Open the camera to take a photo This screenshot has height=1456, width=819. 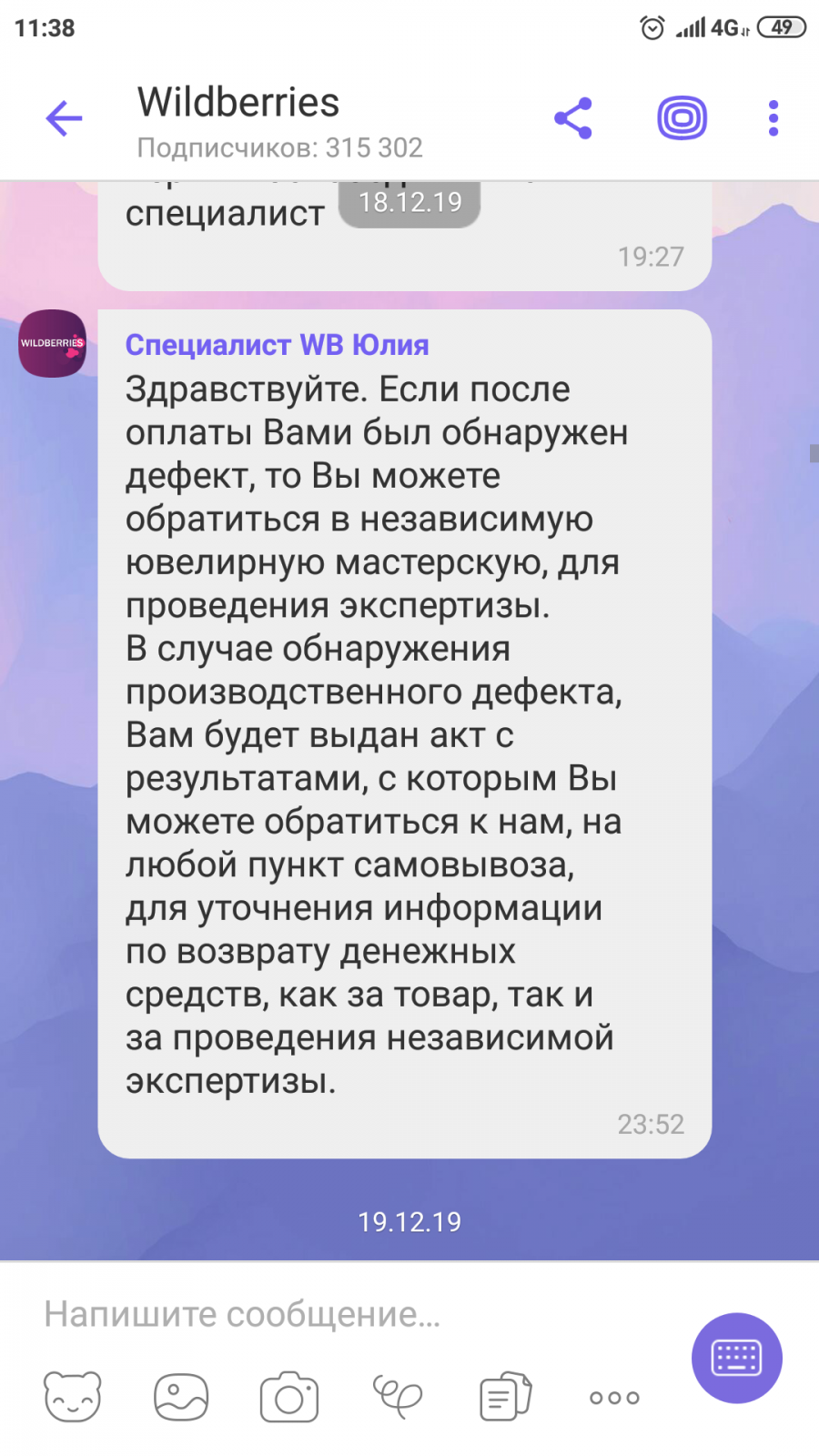[x=289, y=1396]
